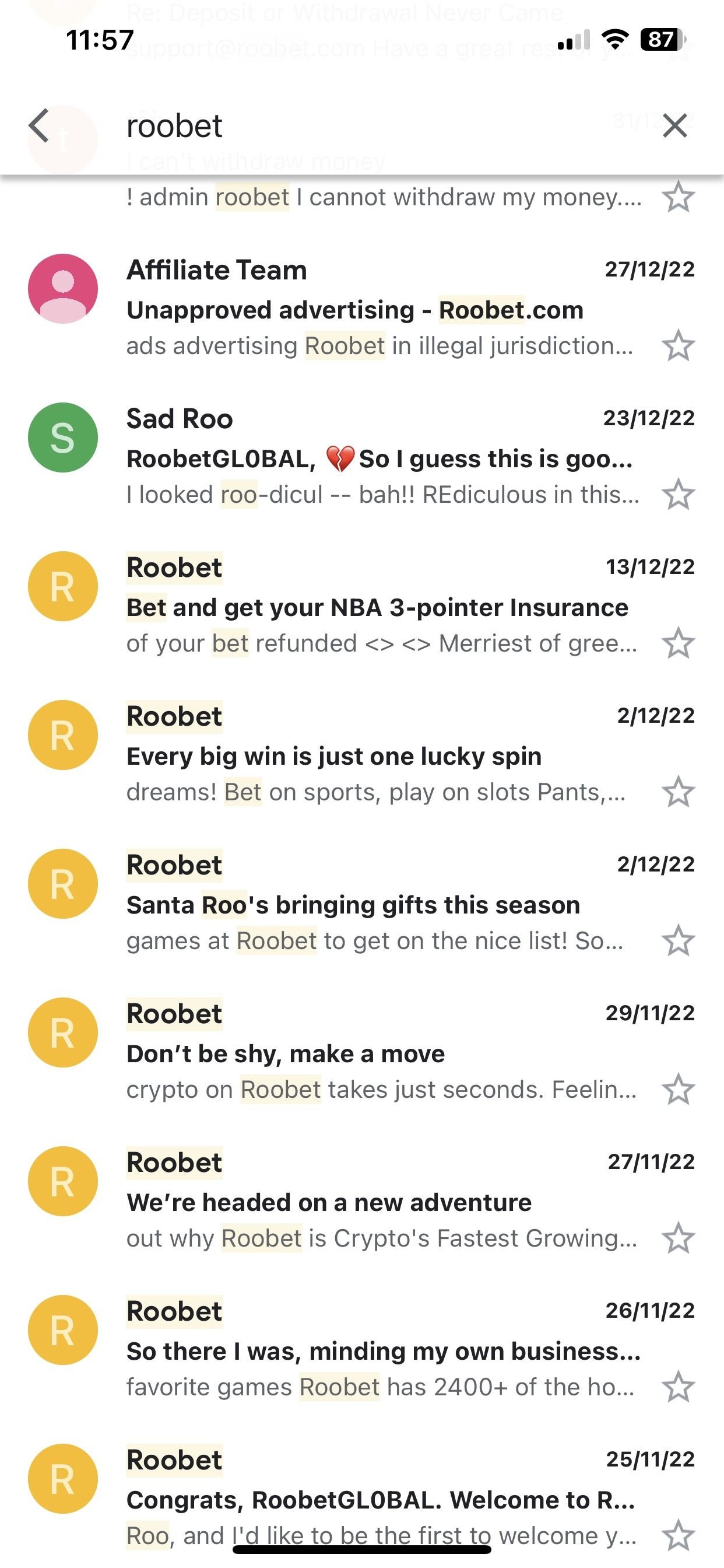Open 'So there I was, minding my own business' email
Screen dimensions: 724x1568
point(362,1350)
